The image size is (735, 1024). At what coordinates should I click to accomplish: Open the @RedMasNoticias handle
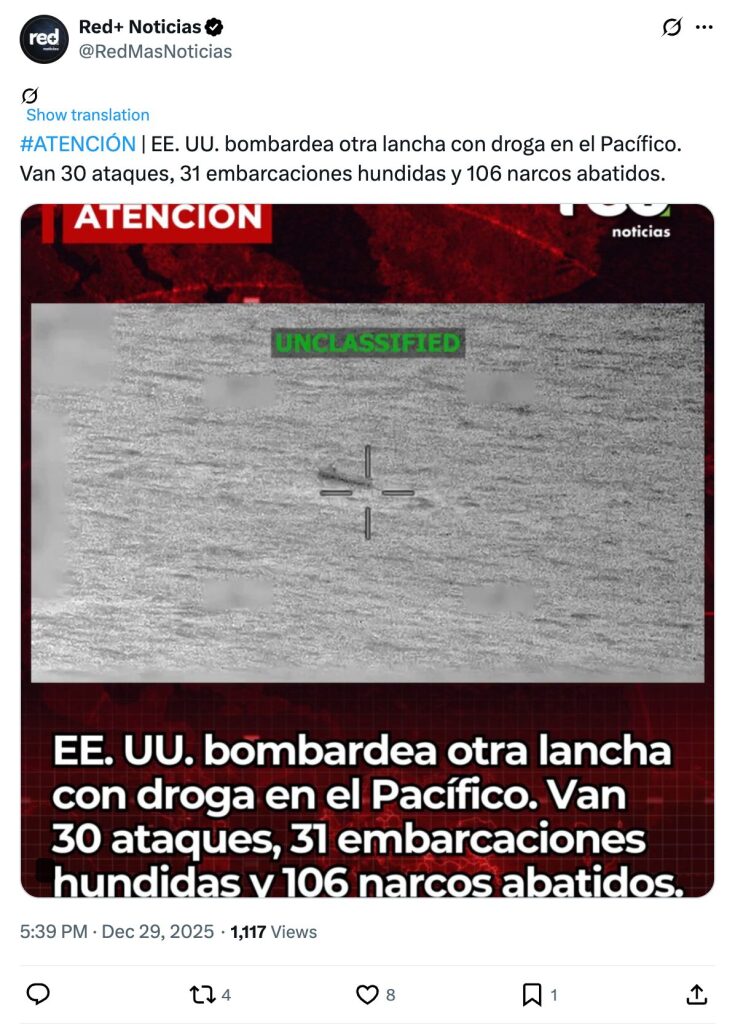coord(155,51)
